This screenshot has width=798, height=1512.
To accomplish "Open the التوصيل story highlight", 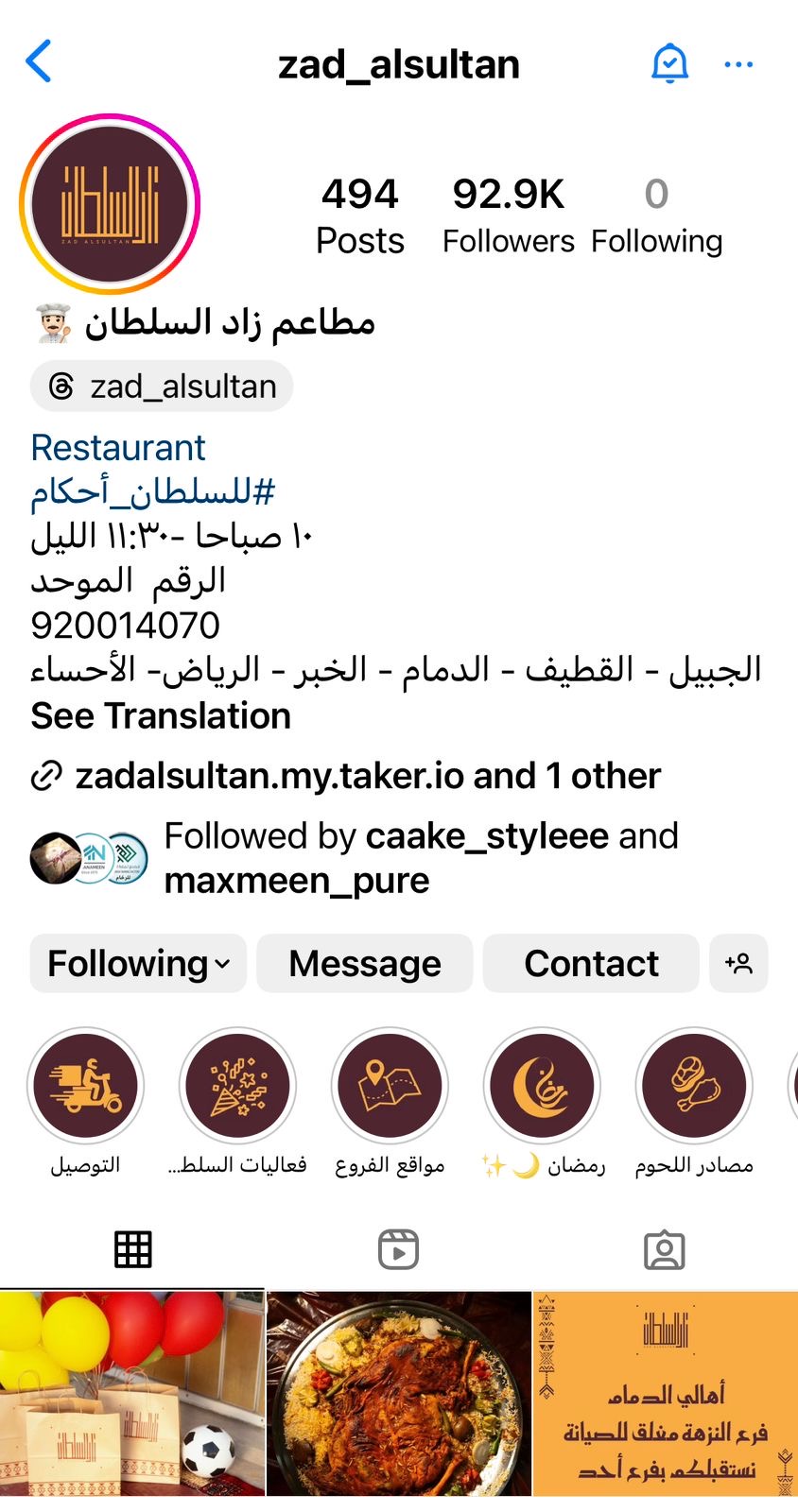I will (86, 1086).
